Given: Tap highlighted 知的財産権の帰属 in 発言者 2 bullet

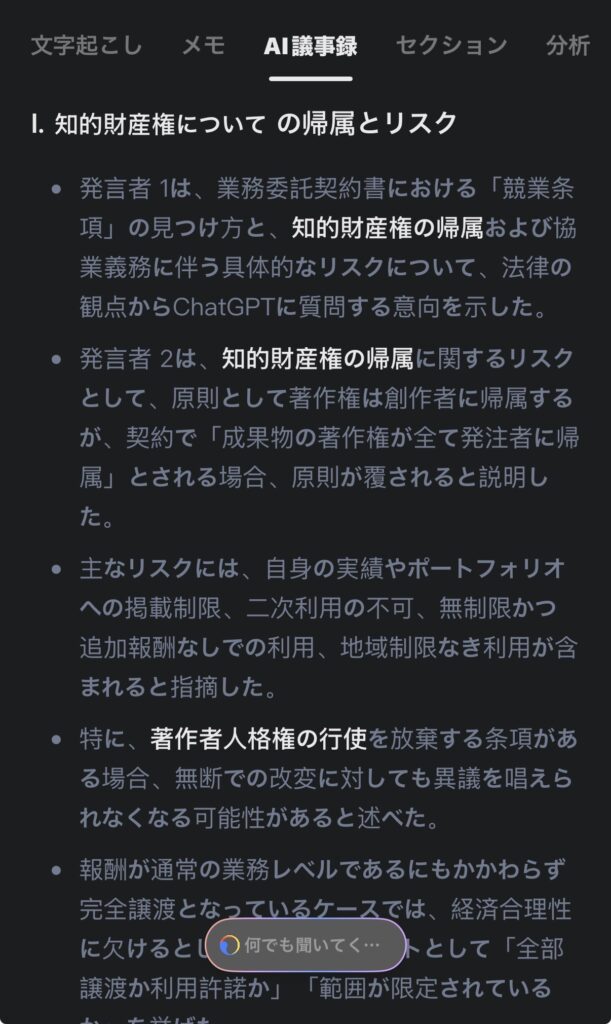Looking at the screenshot, I should tap(317, 358).
